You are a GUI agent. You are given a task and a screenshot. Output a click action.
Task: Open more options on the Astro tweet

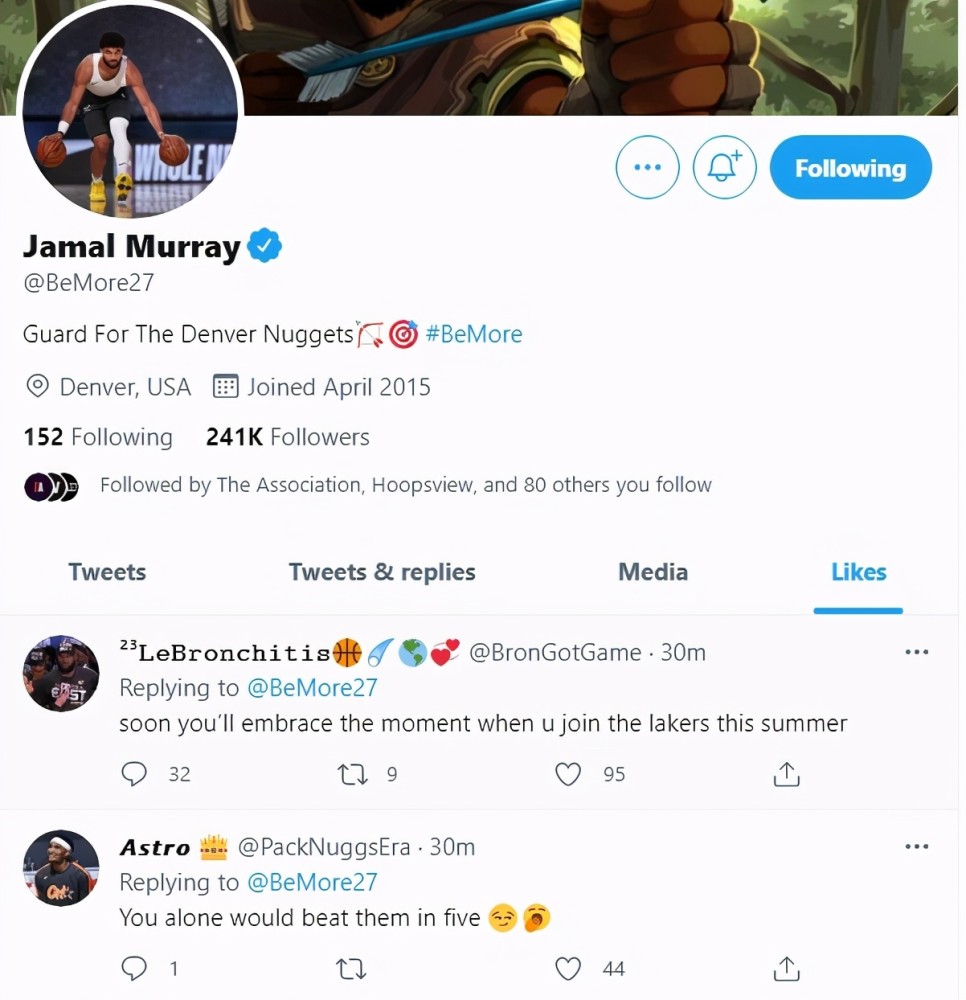coord(916,846)
